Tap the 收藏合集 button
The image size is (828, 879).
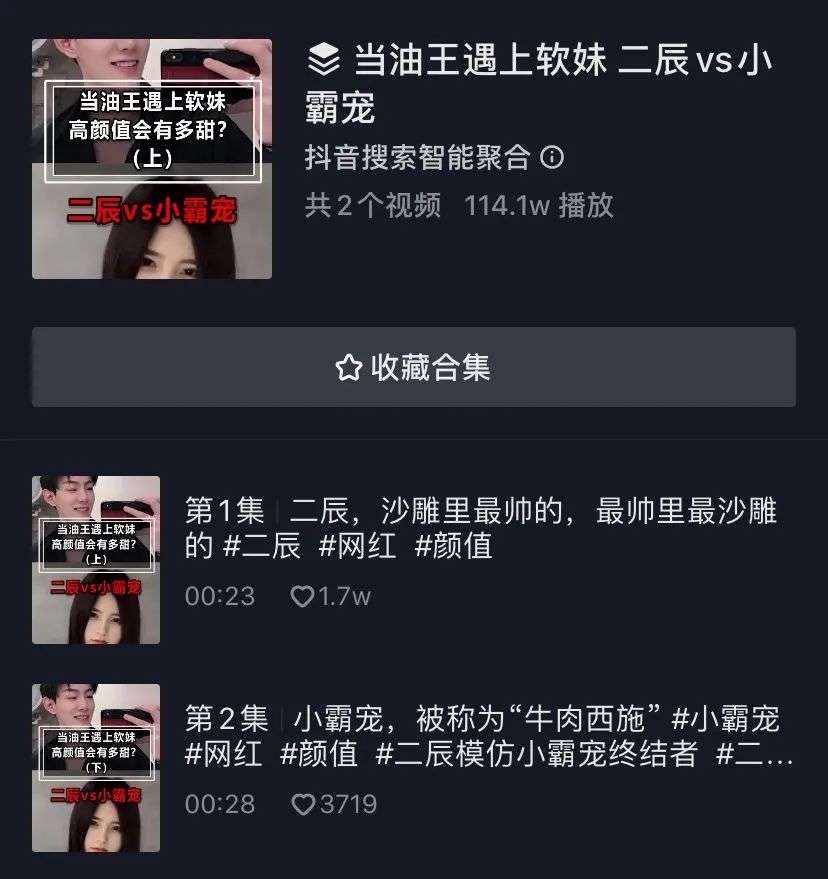(x=413, y=367)
